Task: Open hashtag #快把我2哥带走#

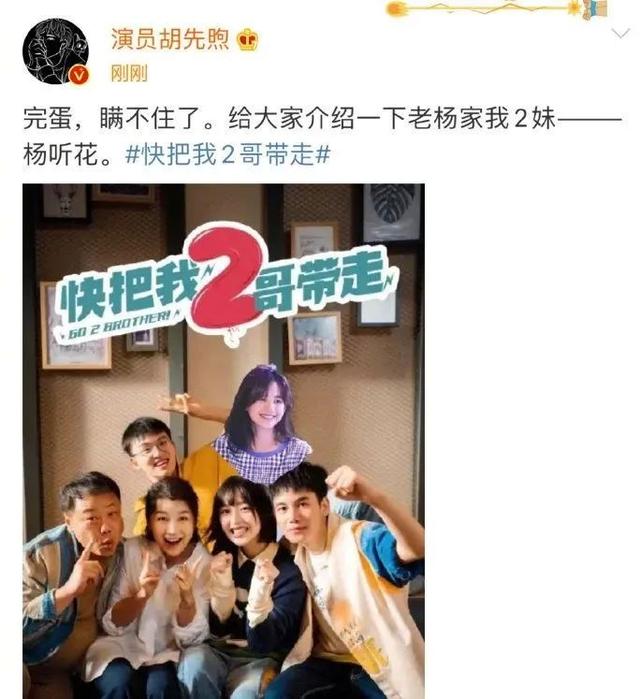Action: [x=229, y=157]
